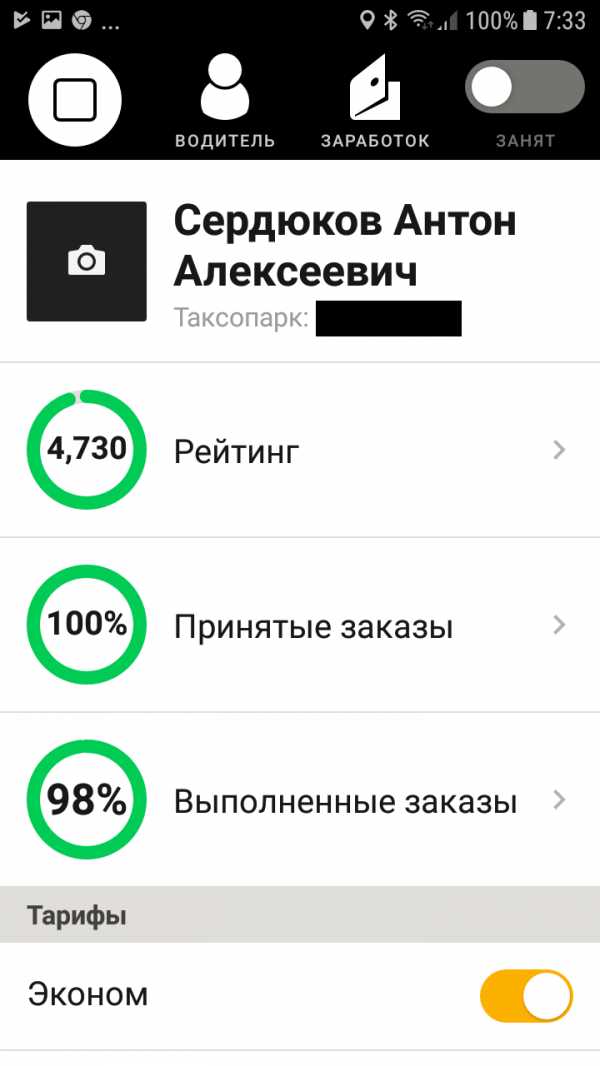Switch to the Заработок tab
The height and width of the screenshot is (1066, 600).
[375, 100]
